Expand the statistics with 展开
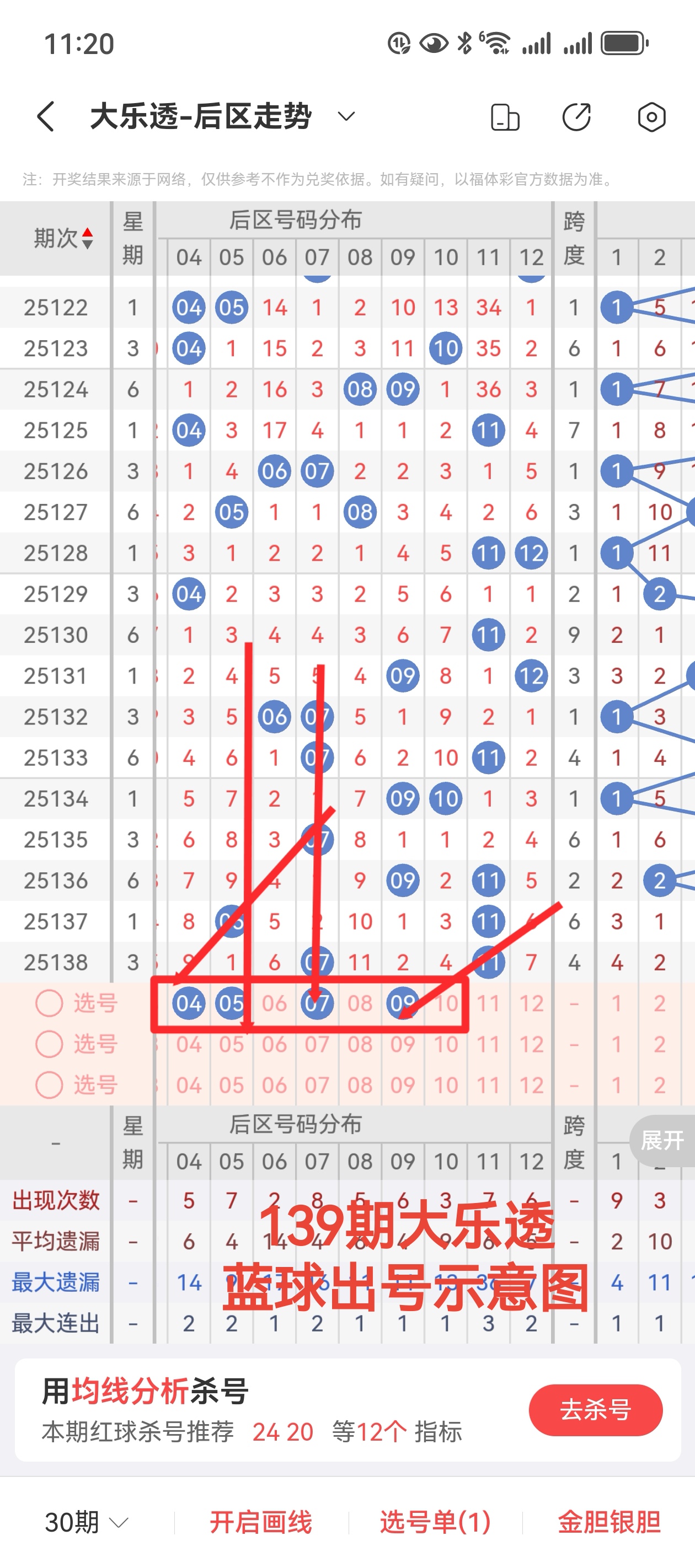 662,1140
